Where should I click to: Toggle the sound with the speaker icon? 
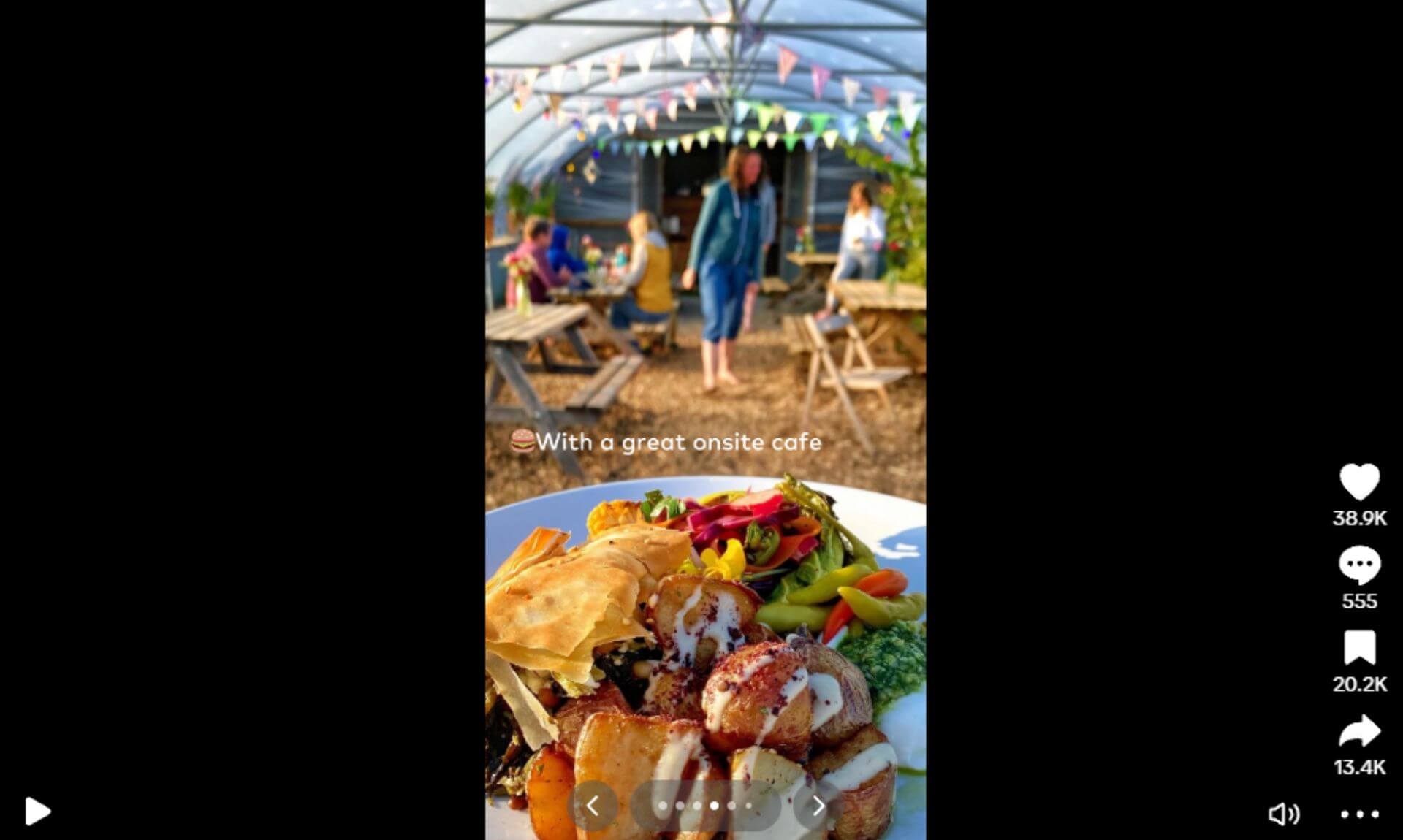click(1283, 814)
